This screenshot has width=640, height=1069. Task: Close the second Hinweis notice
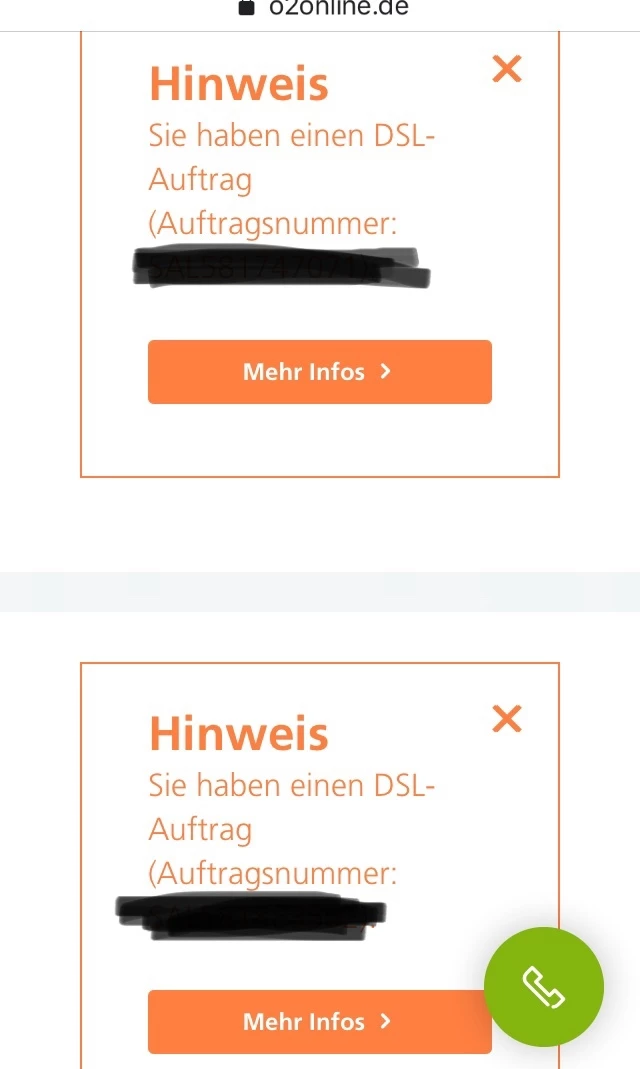point(507,718)
